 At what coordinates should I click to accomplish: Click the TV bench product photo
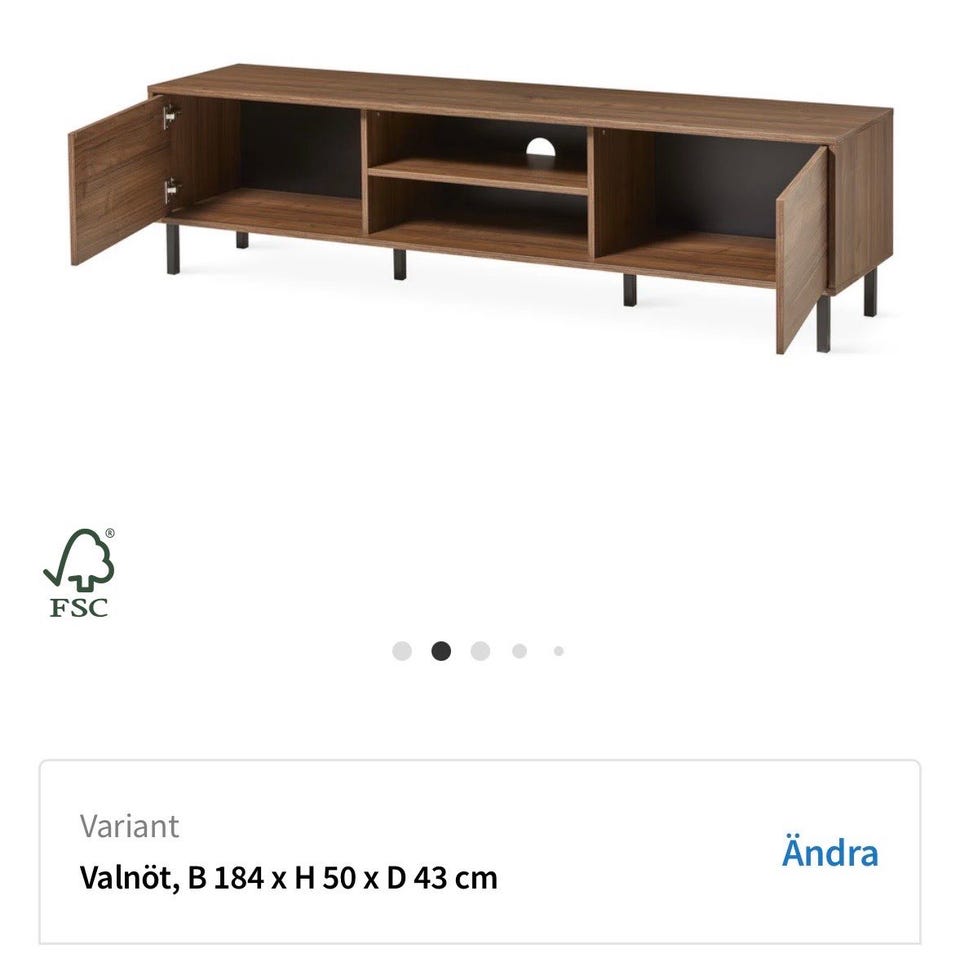480,200
